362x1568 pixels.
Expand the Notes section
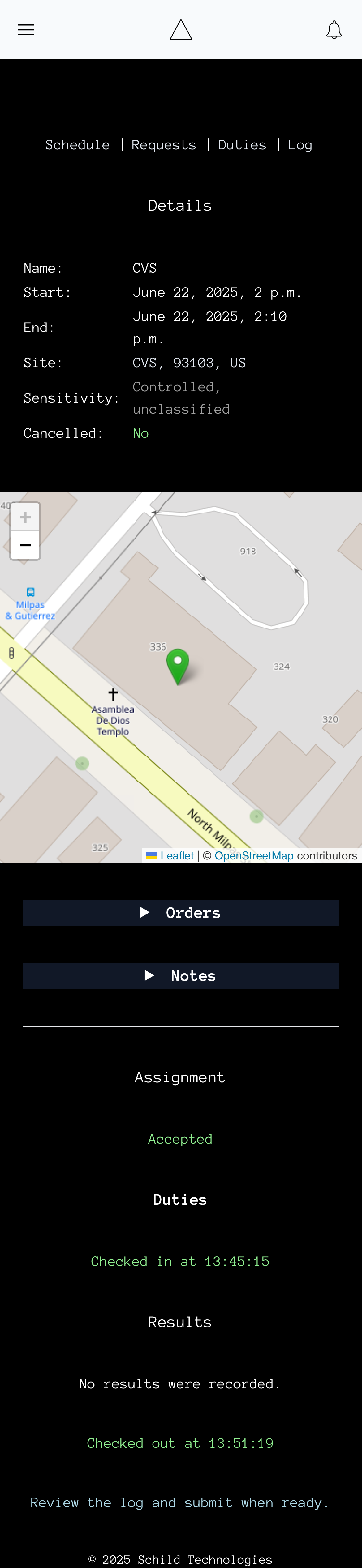click(x=181, y=976)
